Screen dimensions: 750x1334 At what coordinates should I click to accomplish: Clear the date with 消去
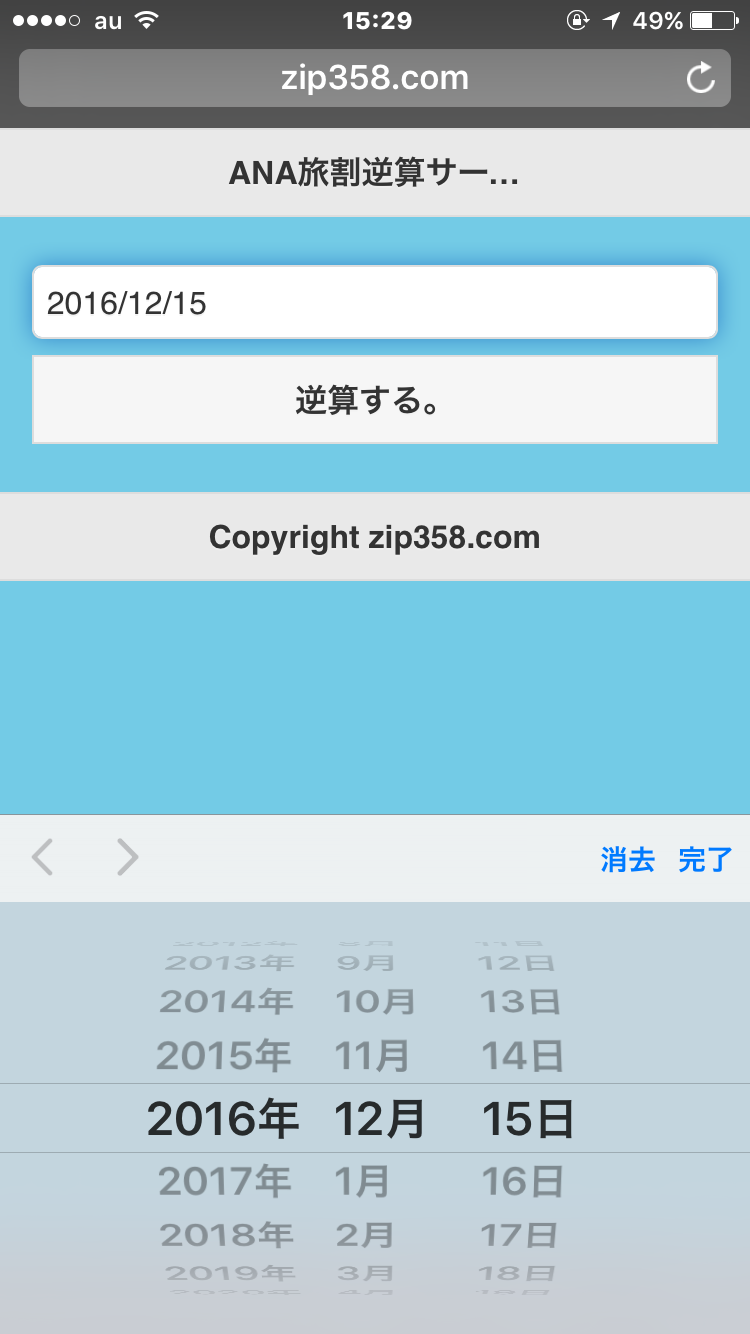(x=628, y=859)
